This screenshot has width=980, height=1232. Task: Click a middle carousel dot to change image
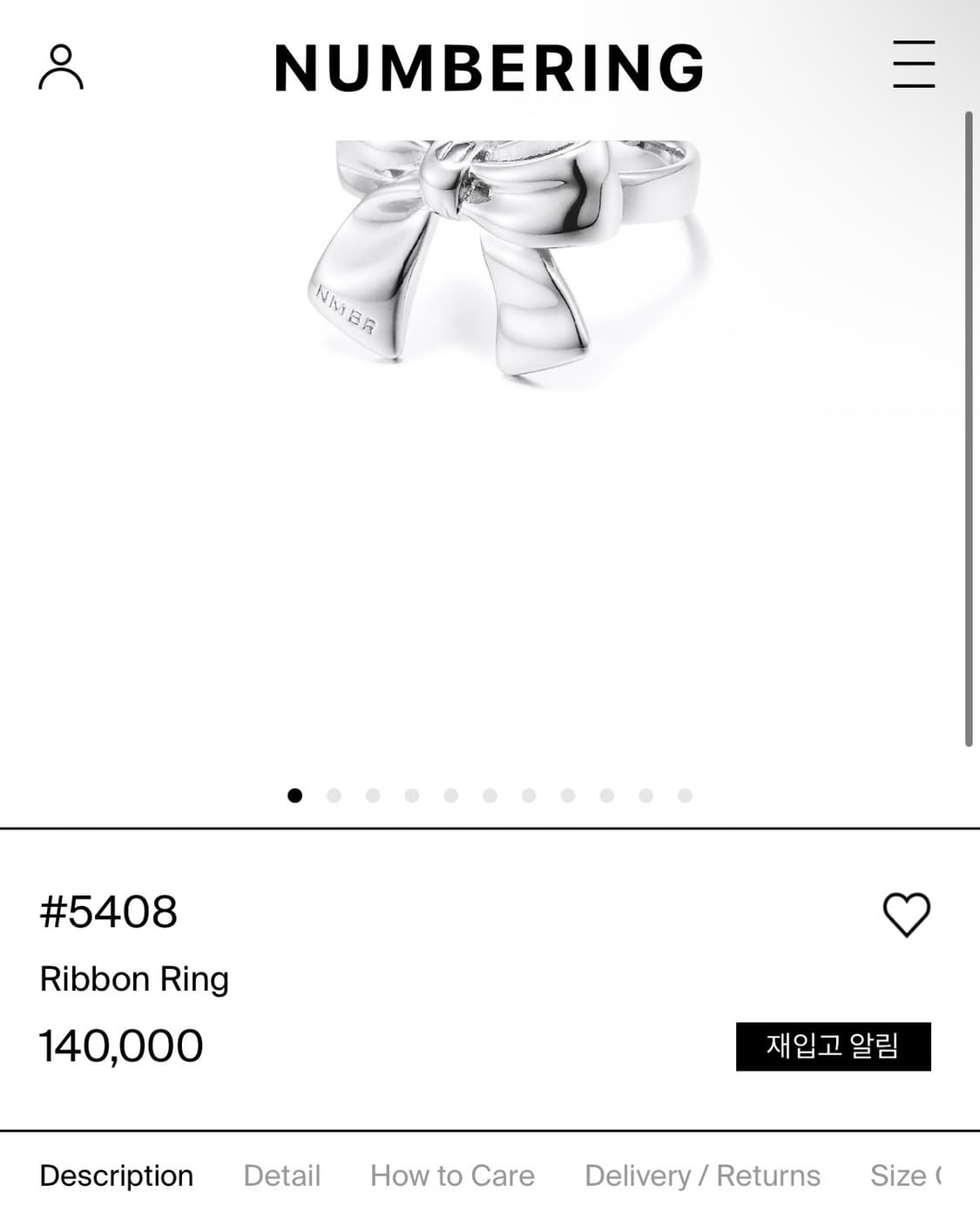pyautogui.click(x=490, y=795)
